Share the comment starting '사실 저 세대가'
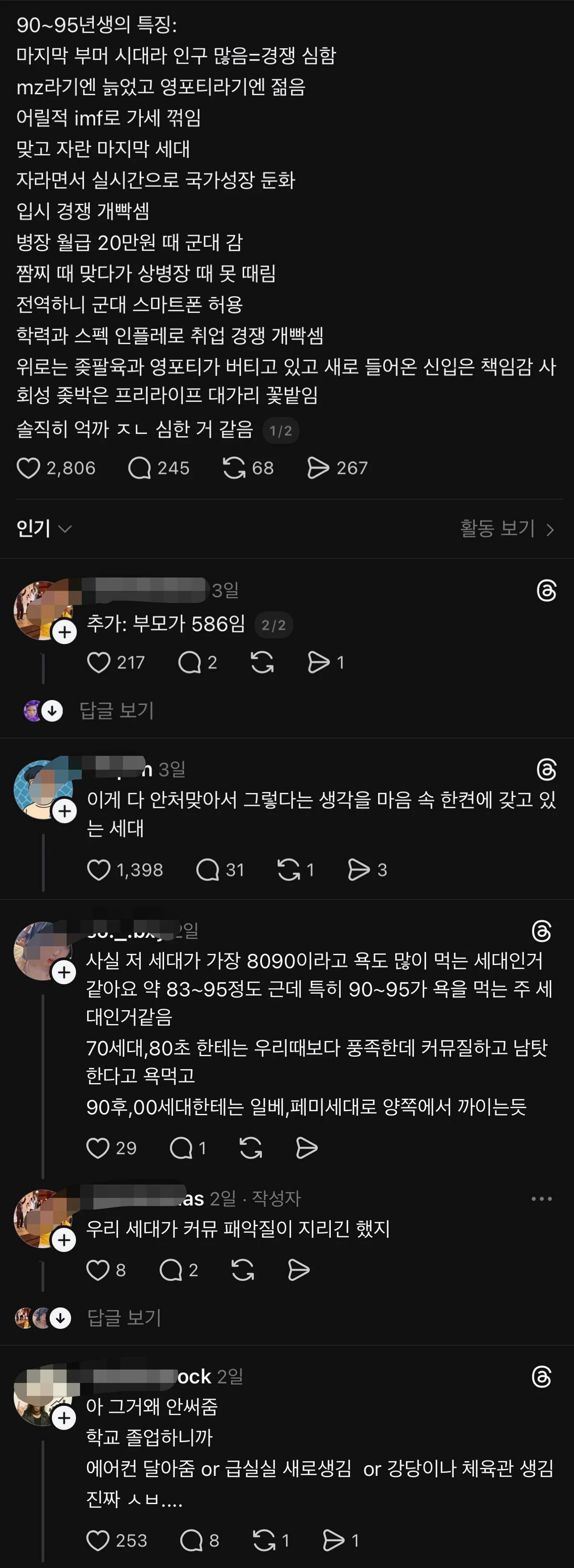Image resolution: width=574 pixels, height=1568 pixels. [306, 1148]
